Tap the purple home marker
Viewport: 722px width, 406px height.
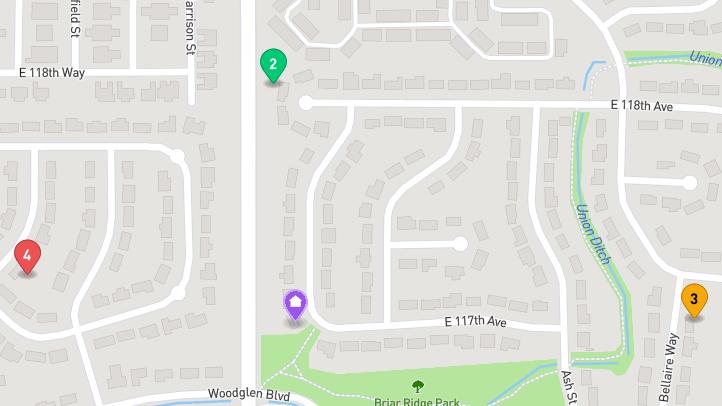pyautogui.click(x=296, y=304)
